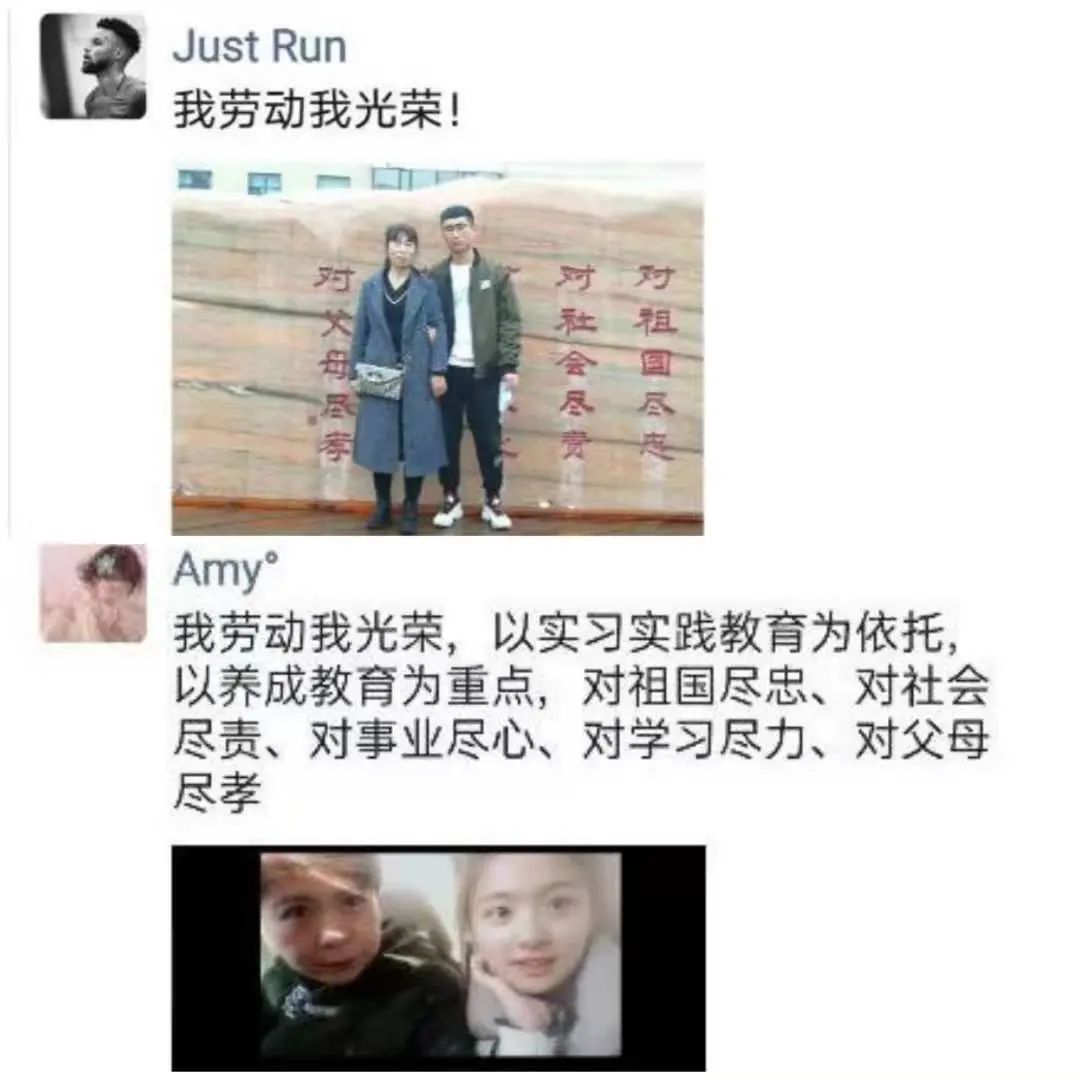
Task: Open Just Run's profile avatar
Action: click(93, 66)
